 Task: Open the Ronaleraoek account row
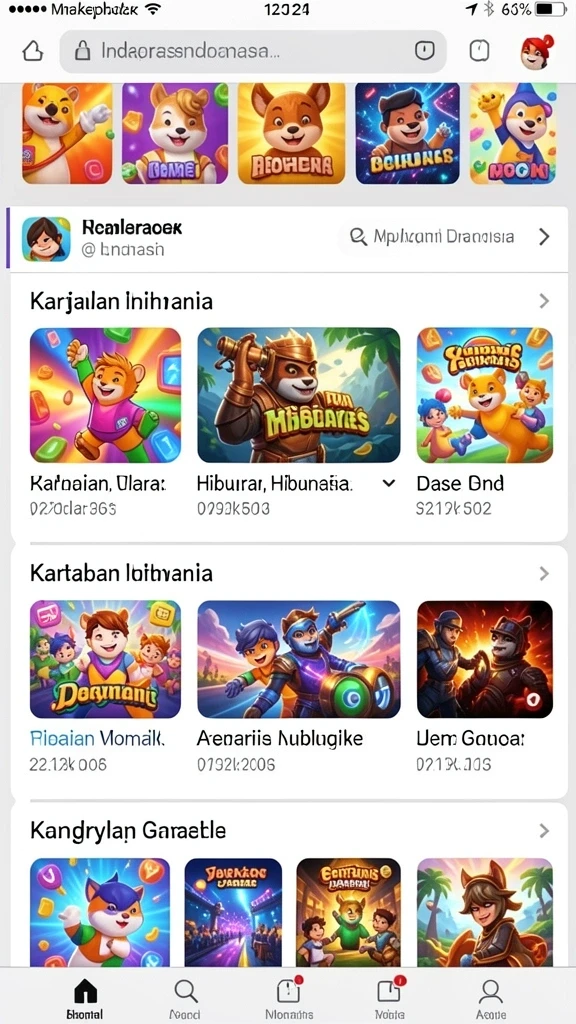(170, 238)
